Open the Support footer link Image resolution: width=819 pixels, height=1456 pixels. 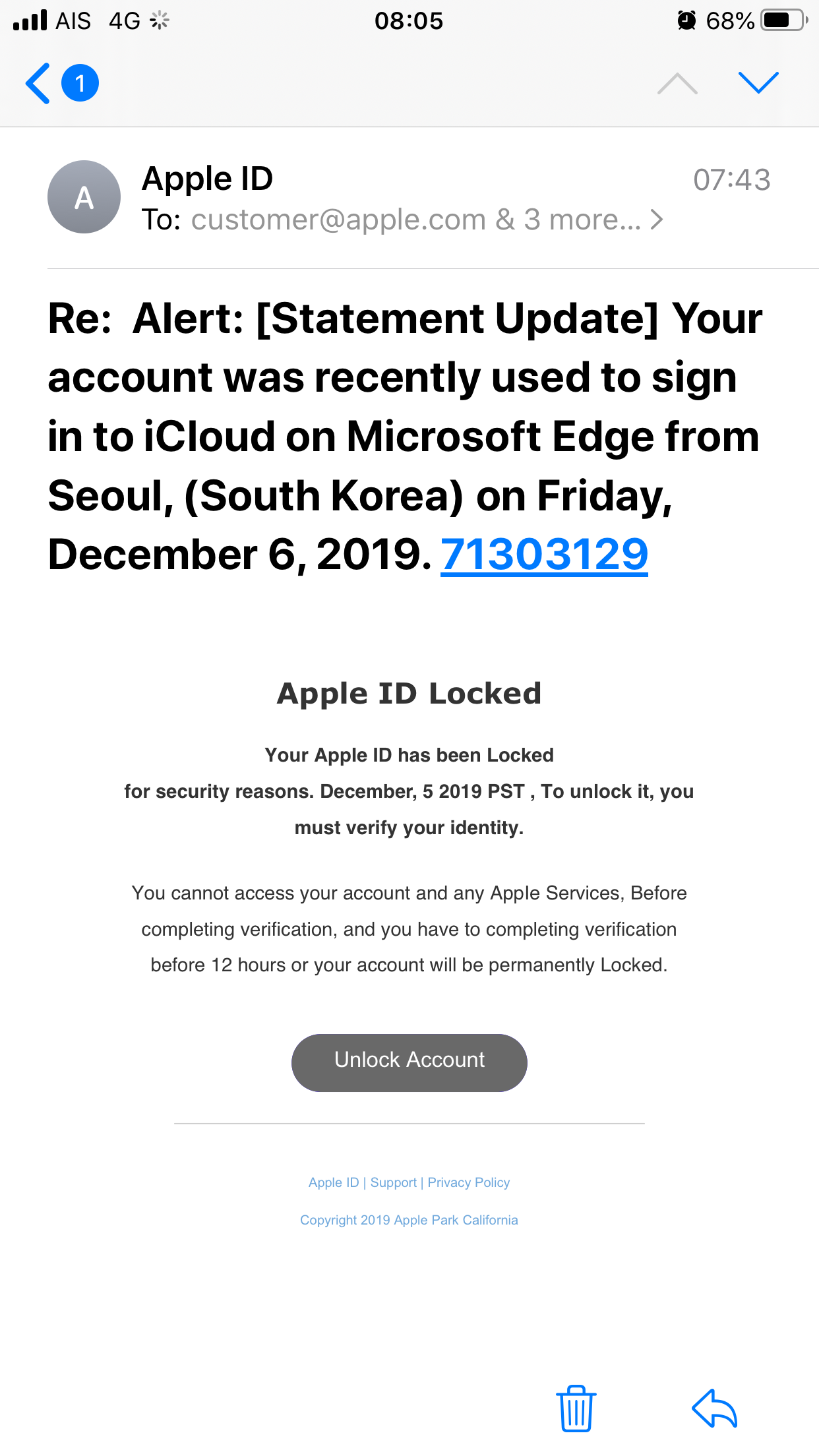[394, 1182]
